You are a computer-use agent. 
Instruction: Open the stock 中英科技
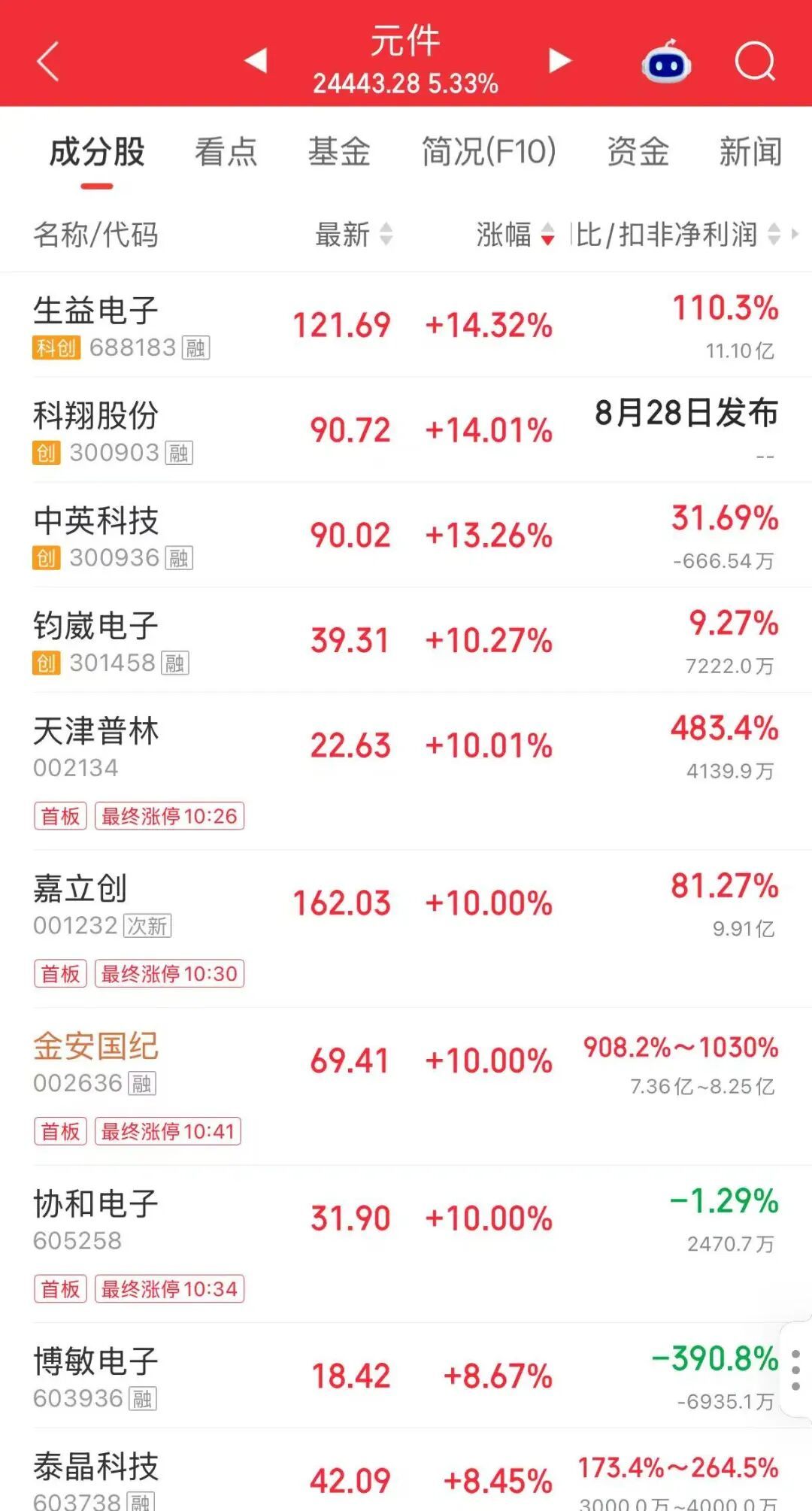[x=406, y=536]
